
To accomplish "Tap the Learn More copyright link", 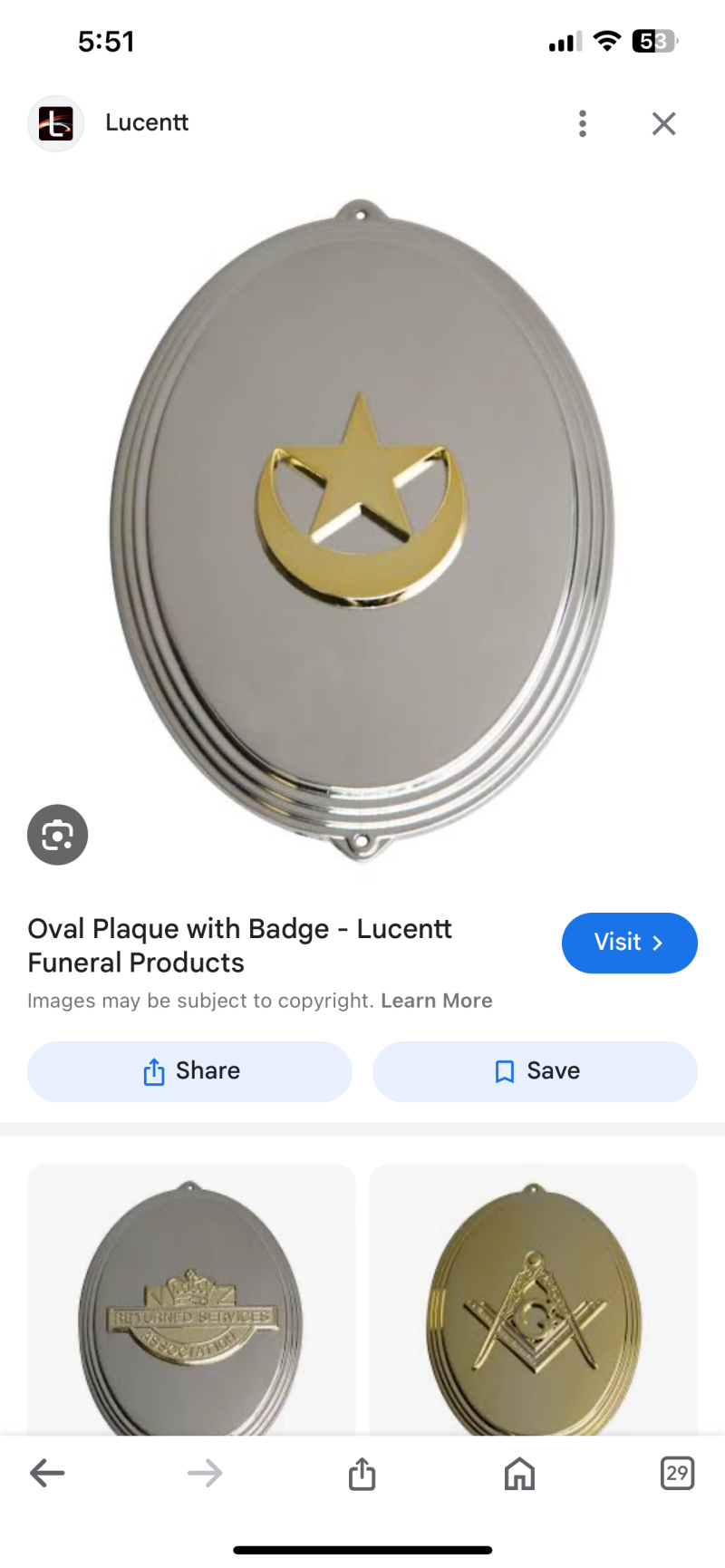I will pos(436,1001).
